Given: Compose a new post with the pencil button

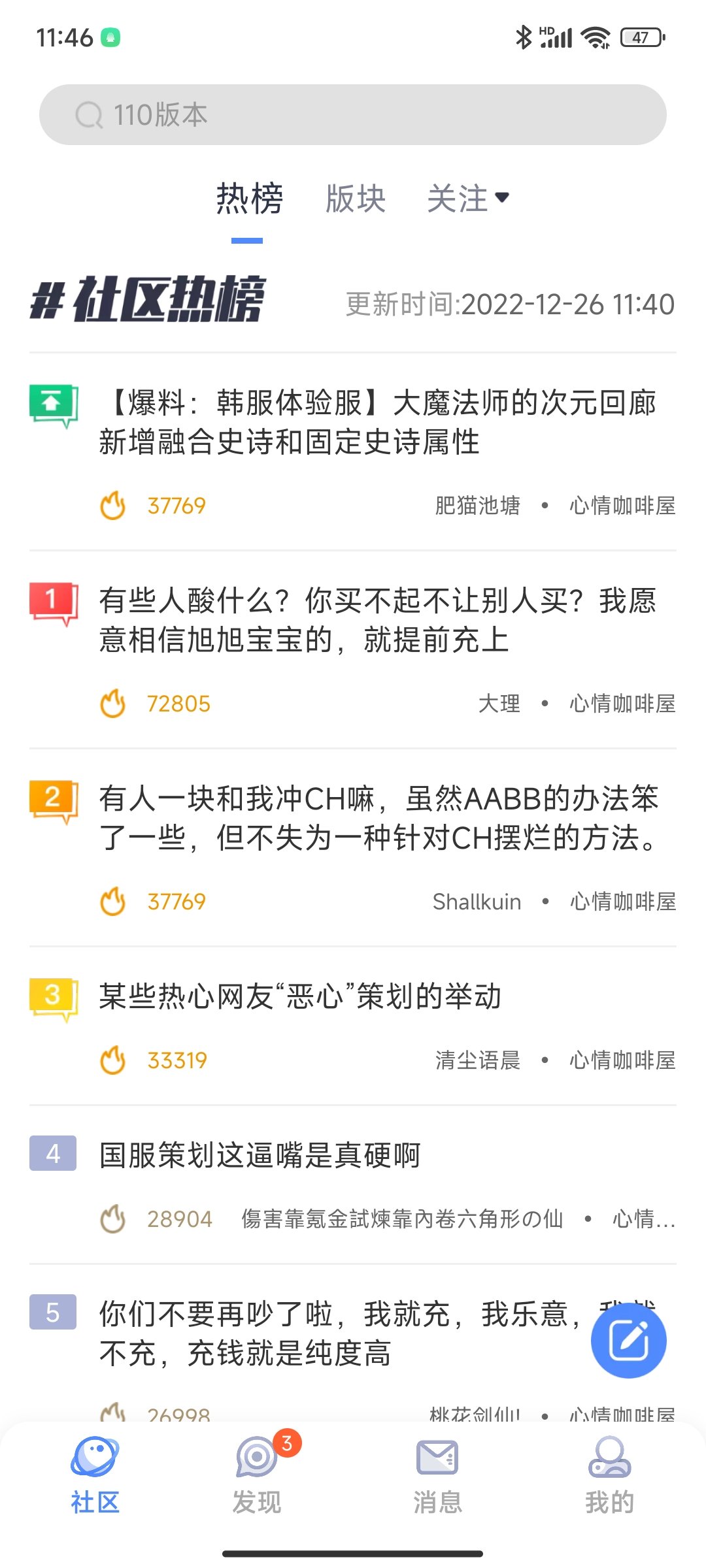Looking at the screenshot, I should click(x=629, y=1340).
